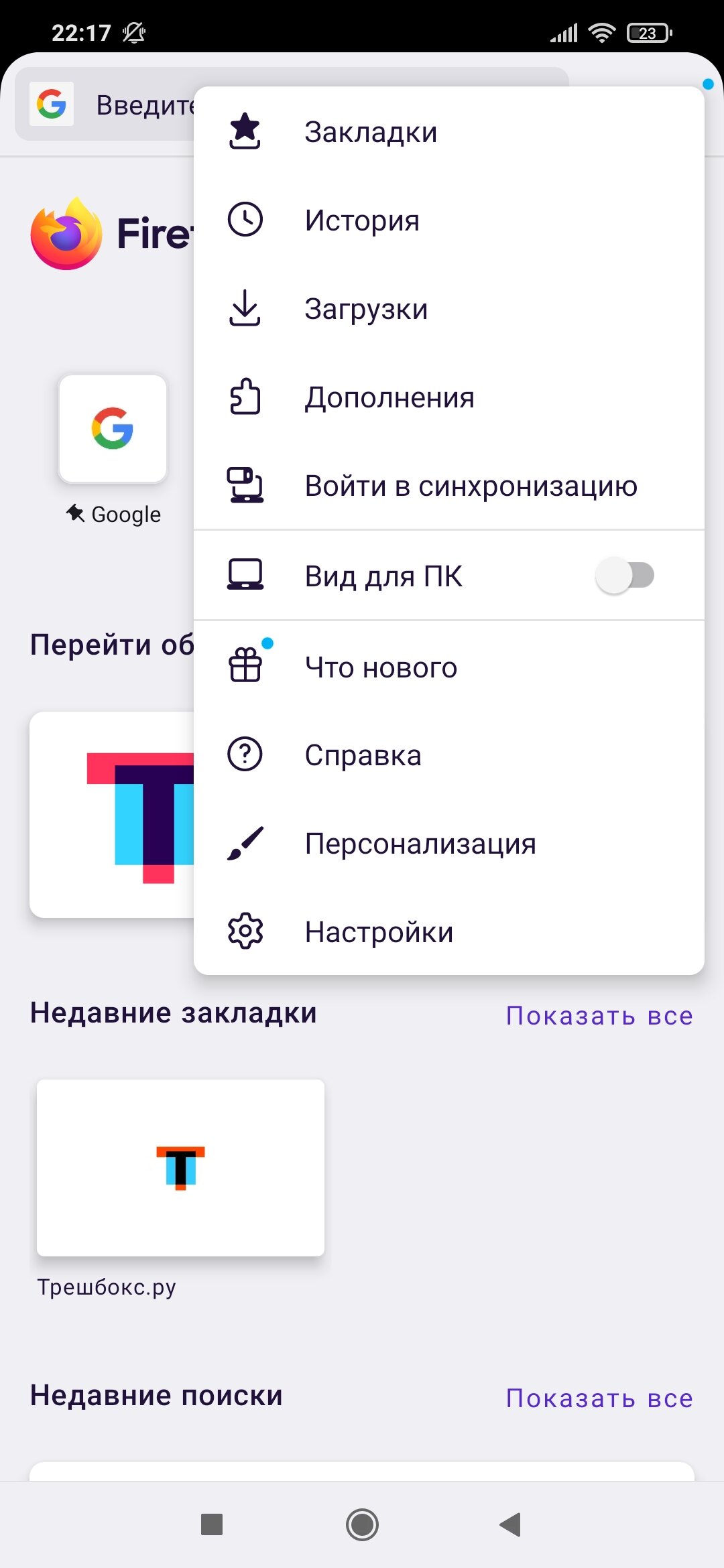Viewport: 724px width, 1568px height.
Task: Open Что нового
Action: point(449,667)
